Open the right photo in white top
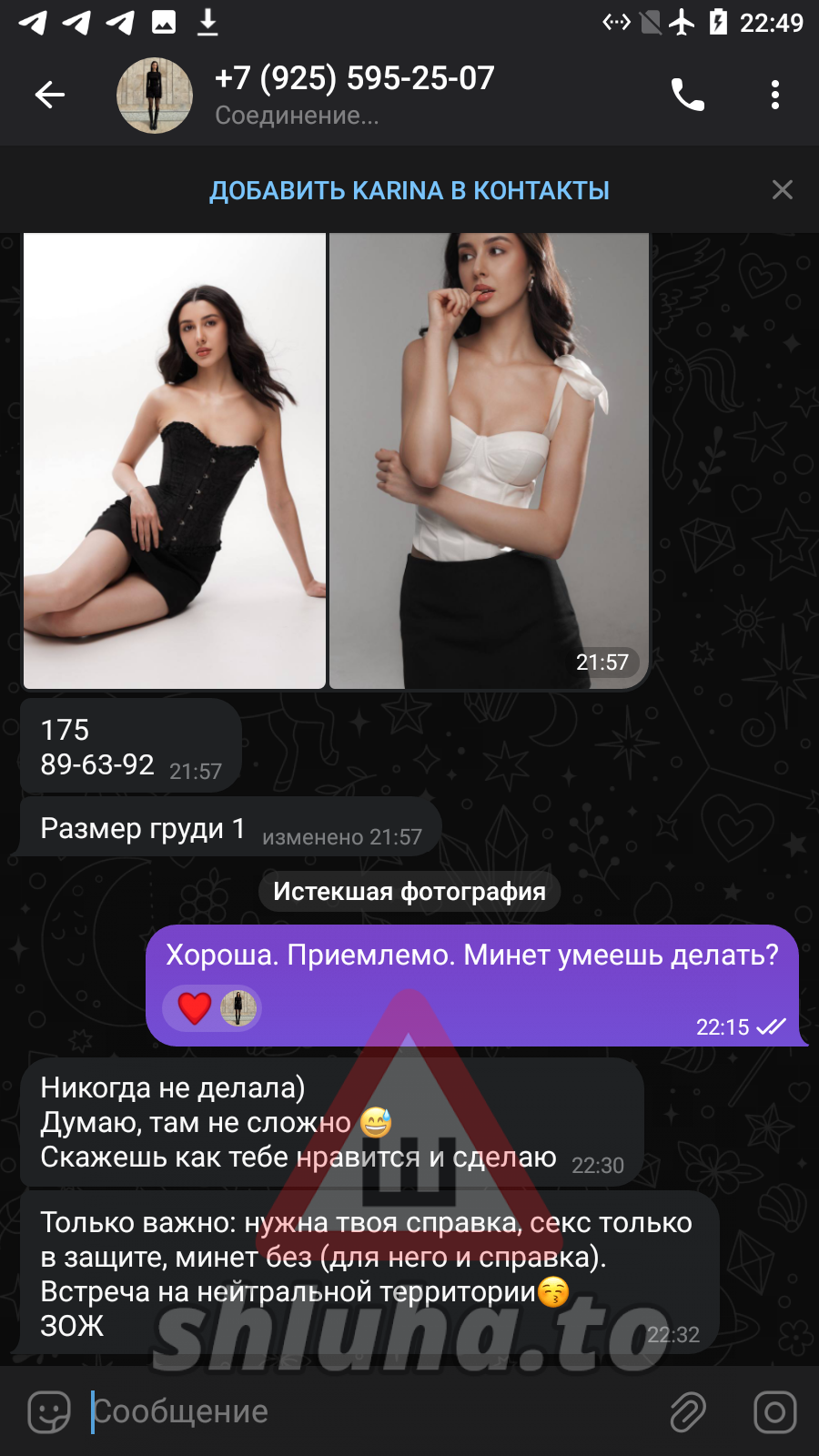 tap(489, 460)
